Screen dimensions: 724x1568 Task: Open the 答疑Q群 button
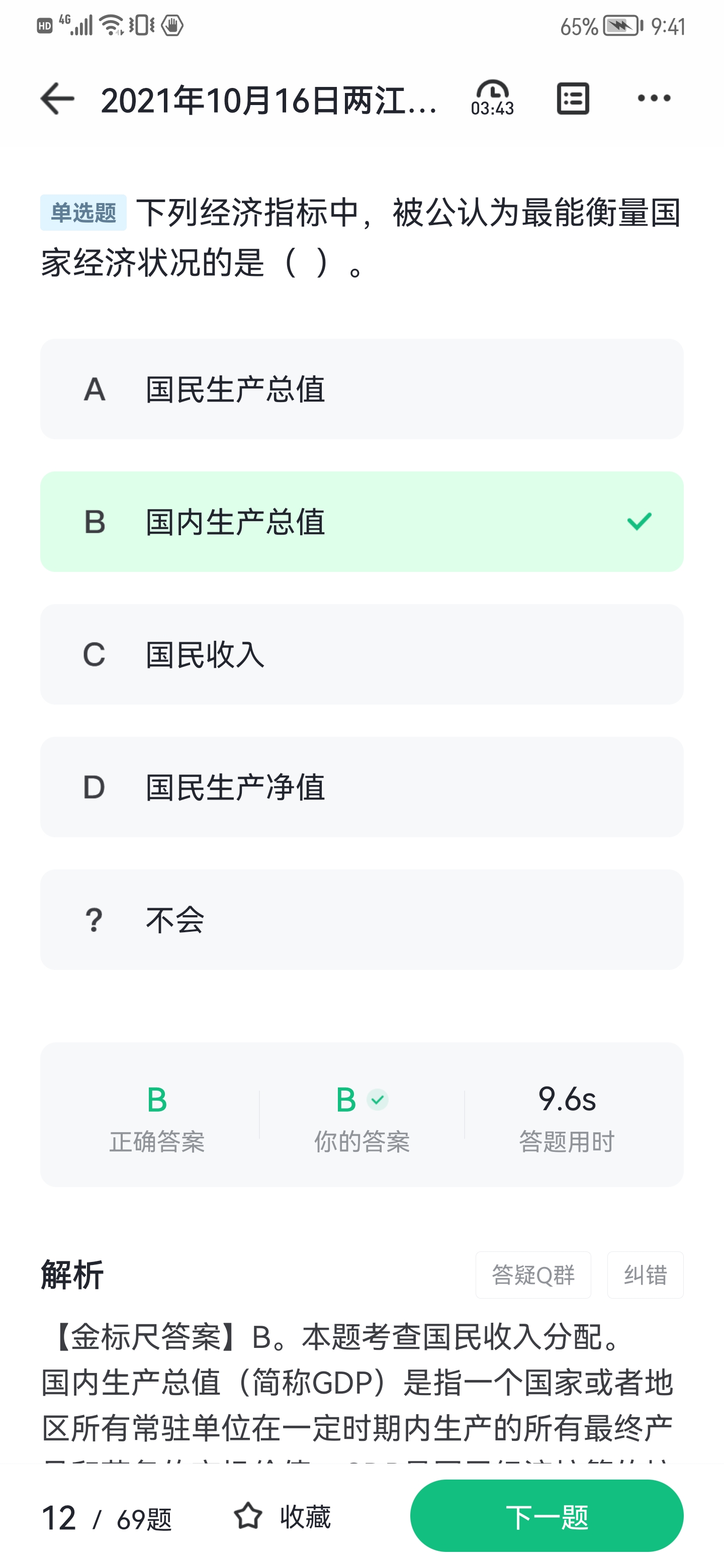point(533,1275)
